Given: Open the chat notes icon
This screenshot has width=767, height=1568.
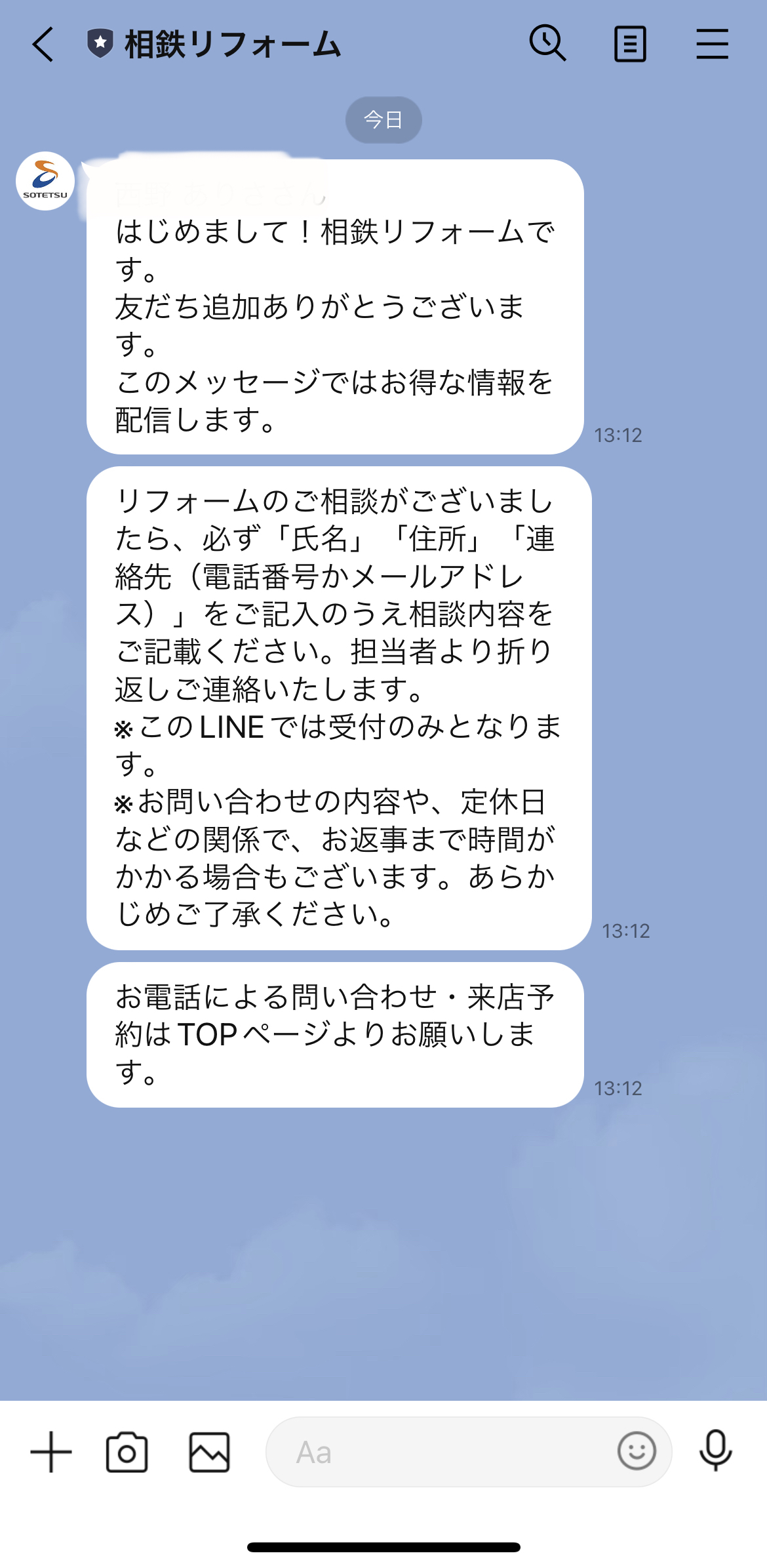Looking at the screenshot, I should (631, 45).
